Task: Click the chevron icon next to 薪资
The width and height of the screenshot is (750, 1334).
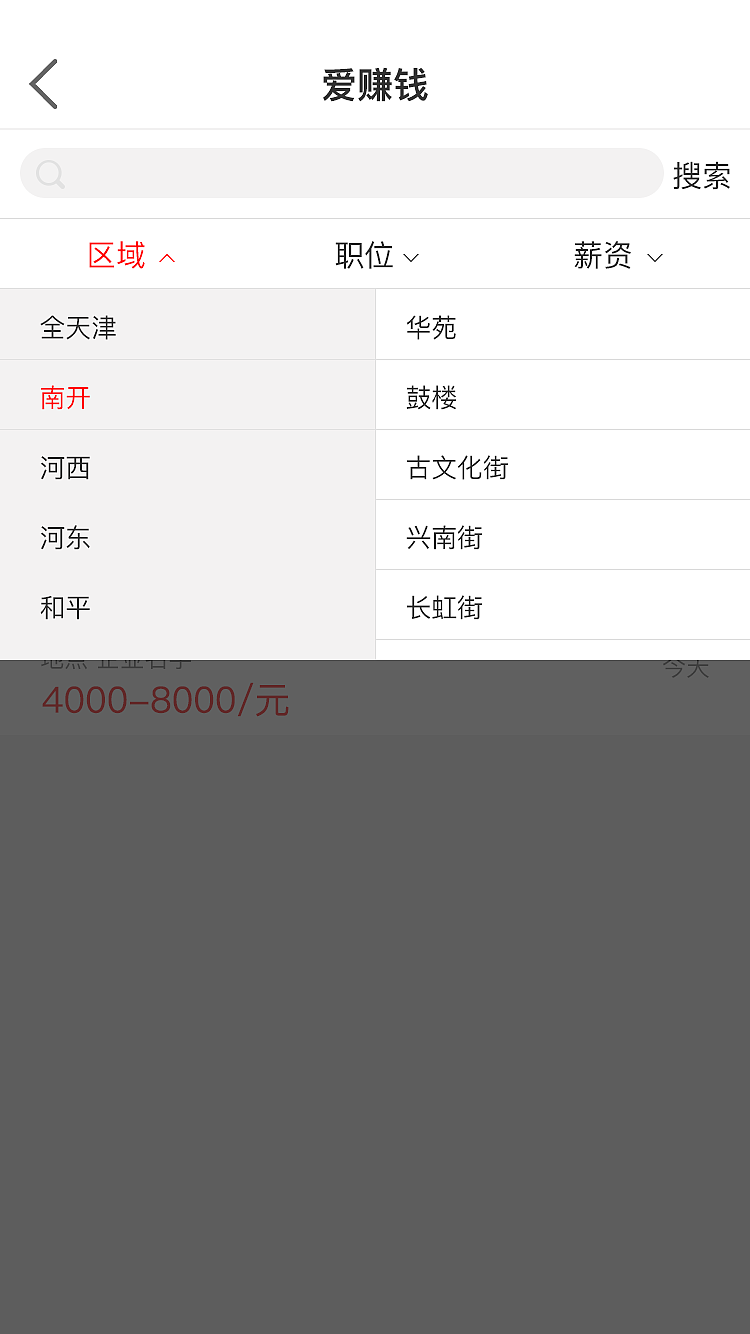Action: [x=655, y=258]
